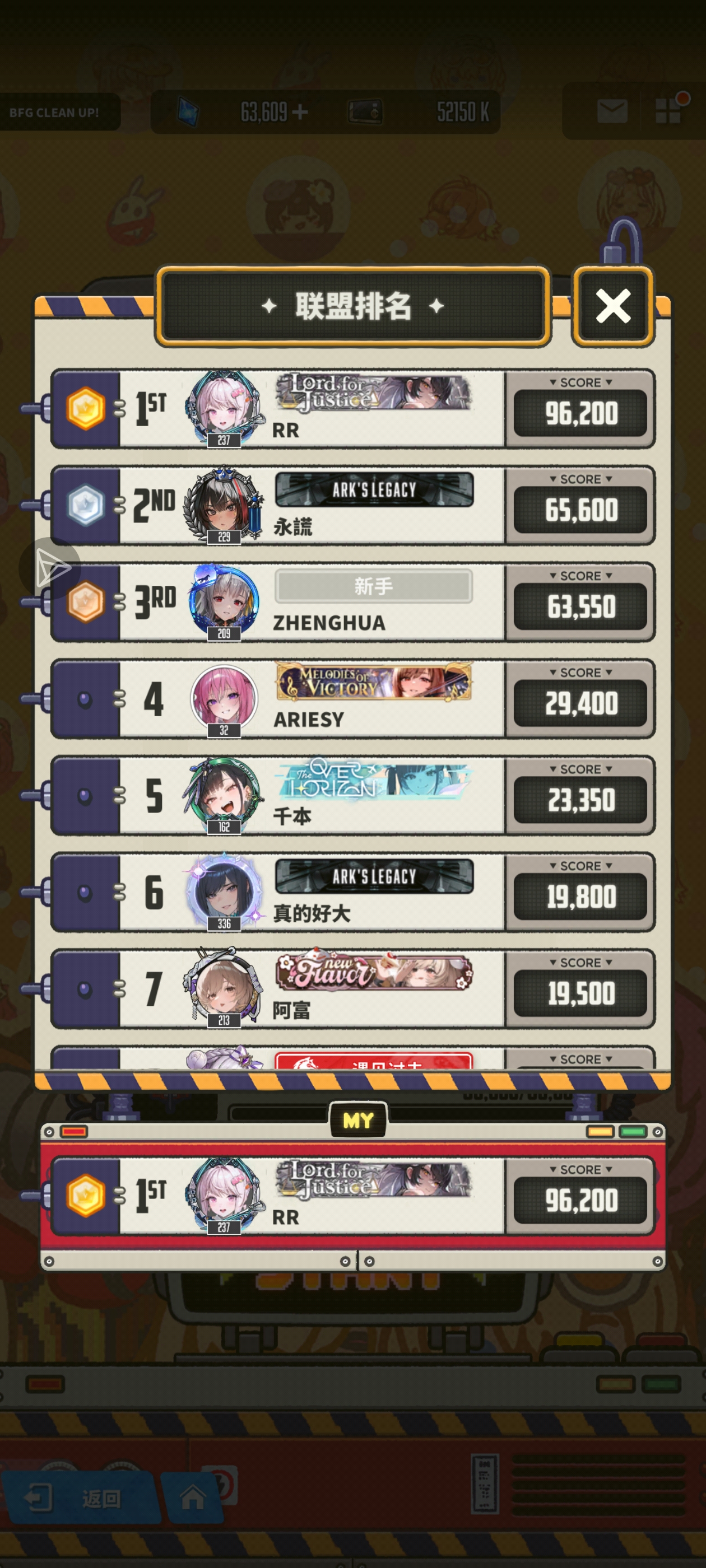Tap the floating paper plane share icon
706x1568 pixels.
[50, 568]
